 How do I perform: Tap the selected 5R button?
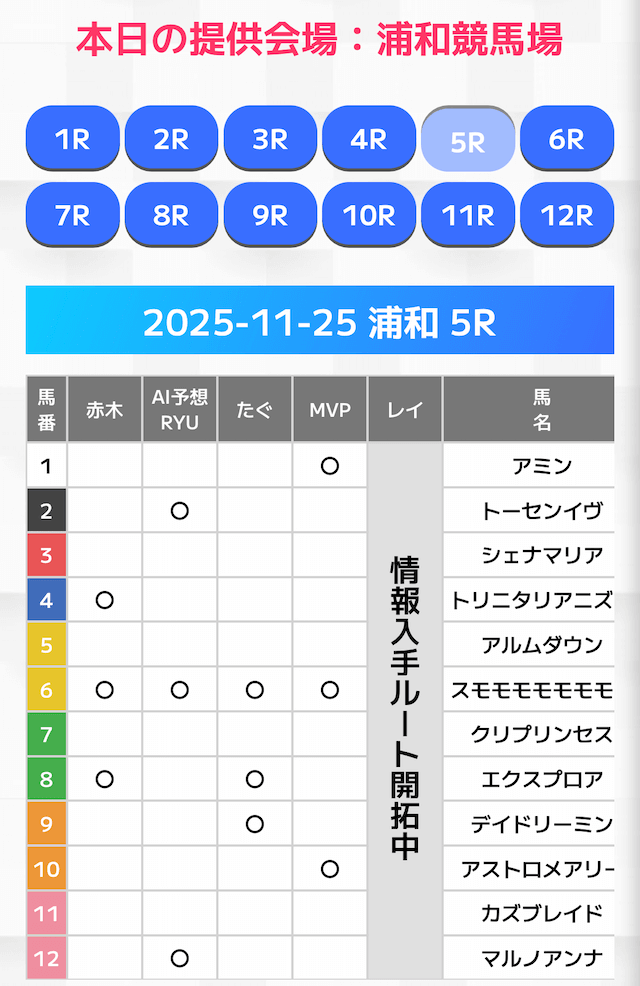click(468, 141)
